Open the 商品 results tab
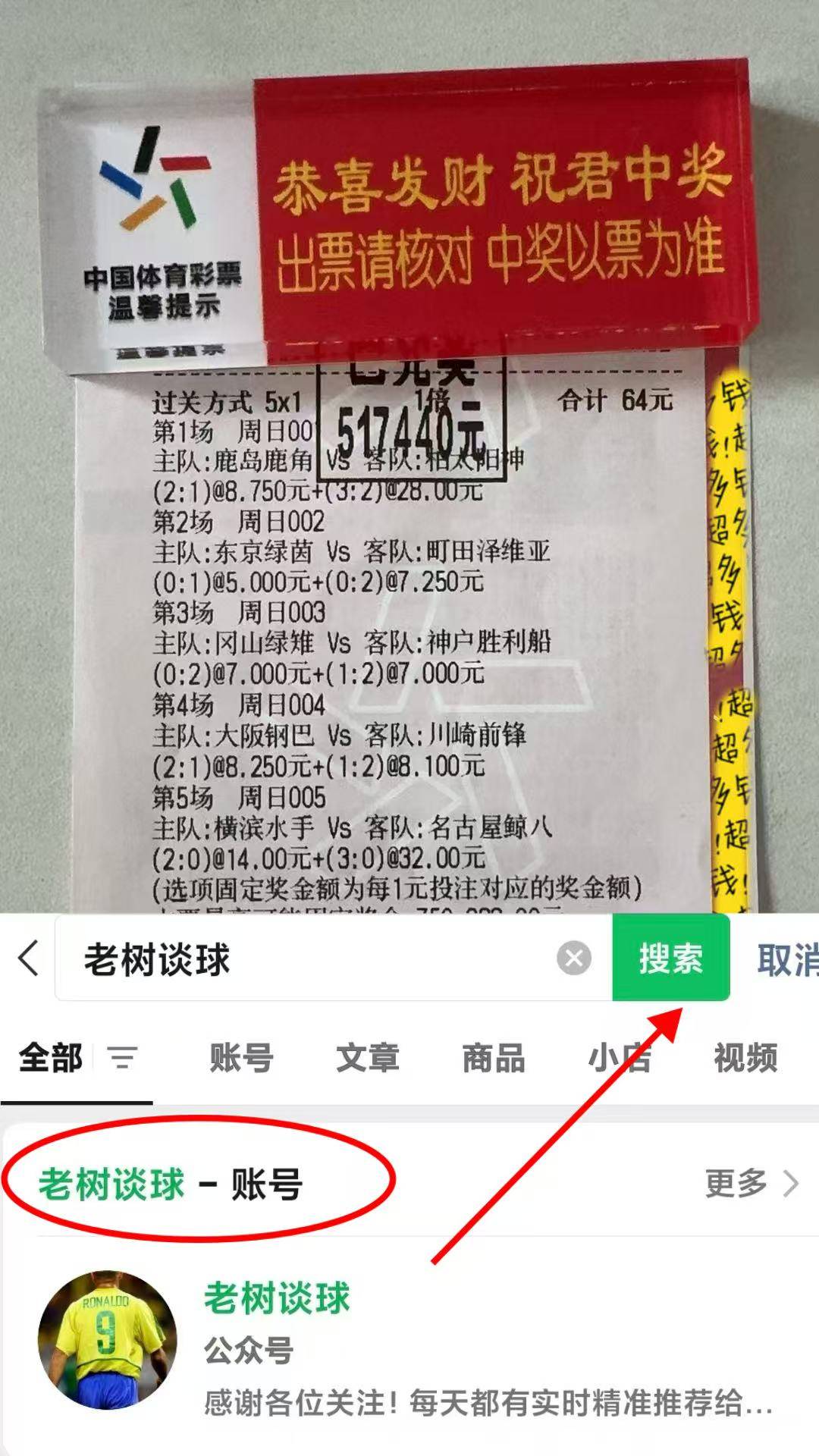Screen dimensions: 819x1456 [494, 1060]
